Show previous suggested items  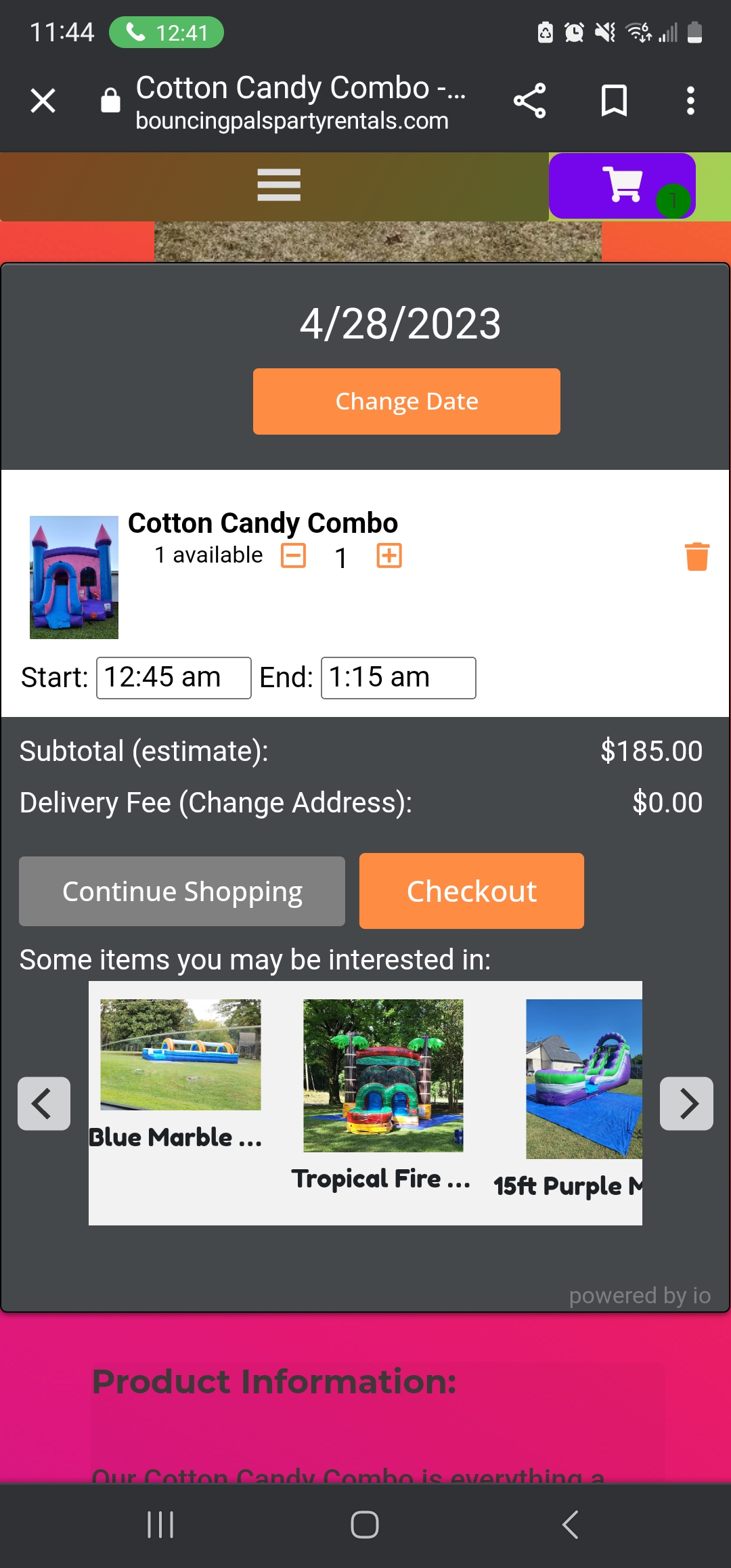coord(44,1104)
